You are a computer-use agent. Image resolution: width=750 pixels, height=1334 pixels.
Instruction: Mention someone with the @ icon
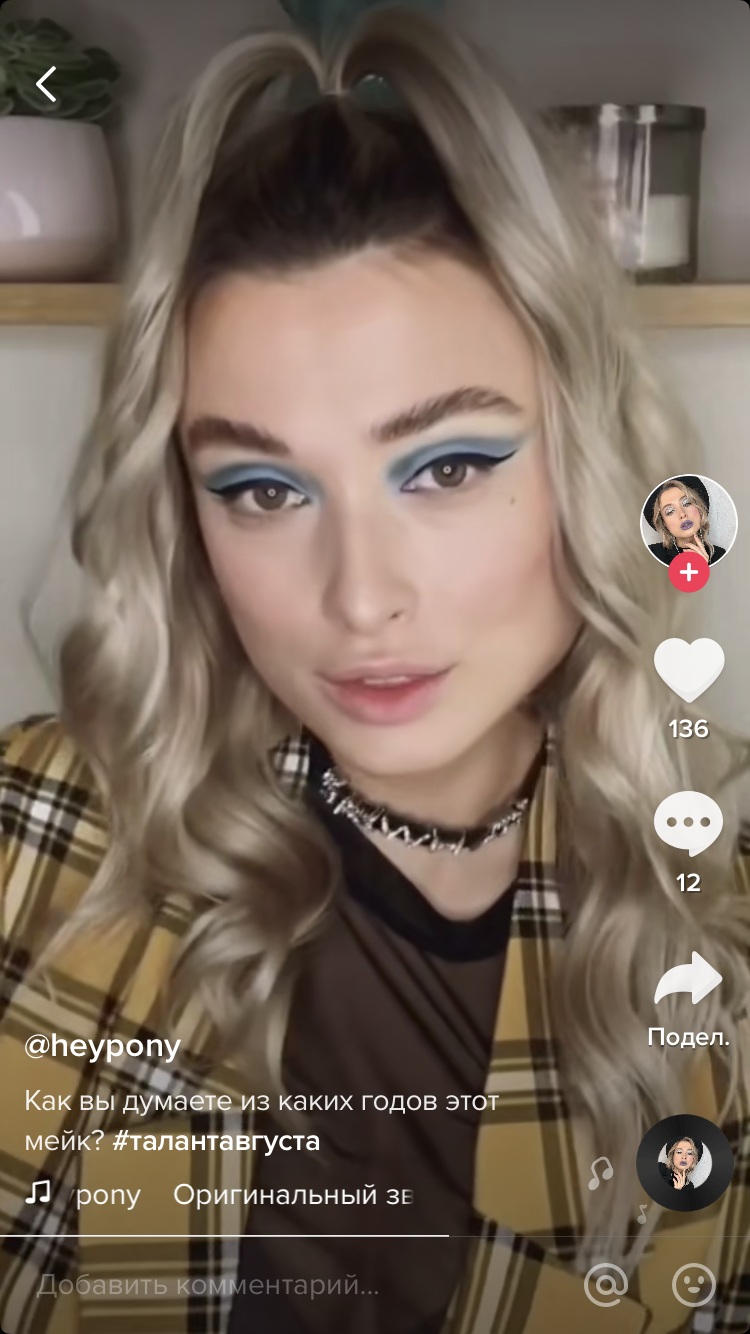tap(605, 1284)
